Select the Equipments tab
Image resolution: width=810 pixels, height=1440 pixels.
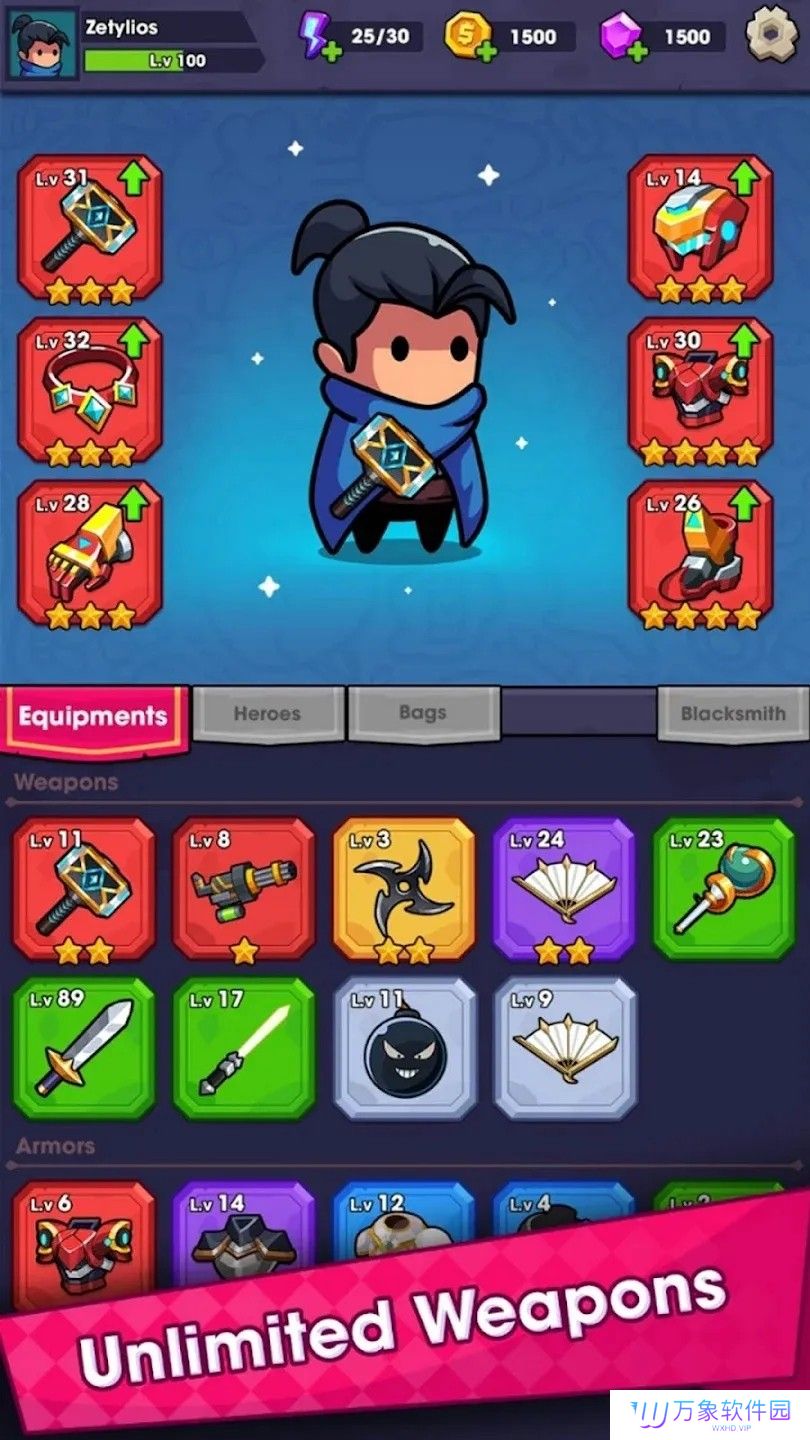tap(93, 717)
